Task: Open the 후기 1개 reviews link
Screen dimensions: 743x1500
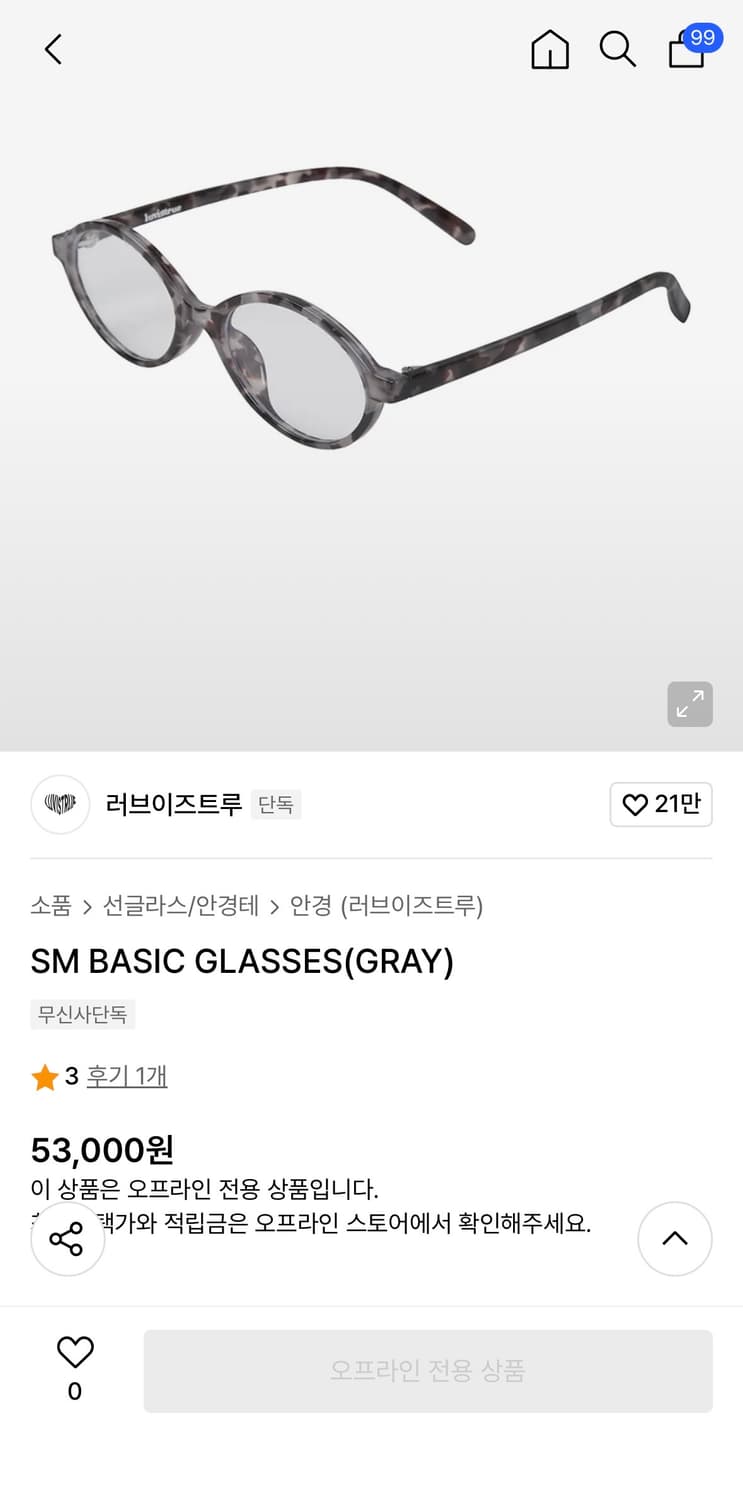Action: coord(127,1077)
